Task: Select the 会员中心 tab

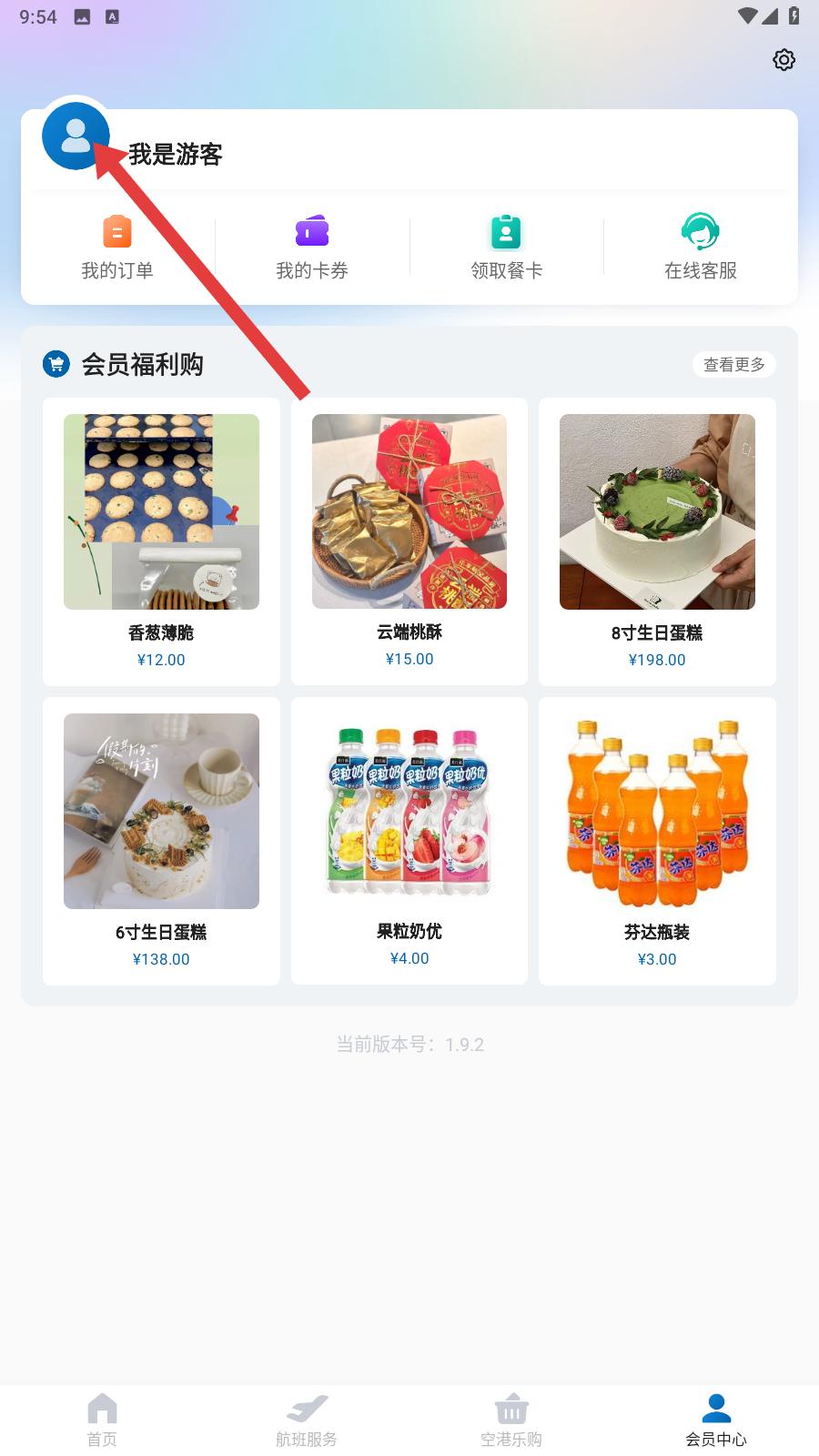Action: (x=716, y=1420)
